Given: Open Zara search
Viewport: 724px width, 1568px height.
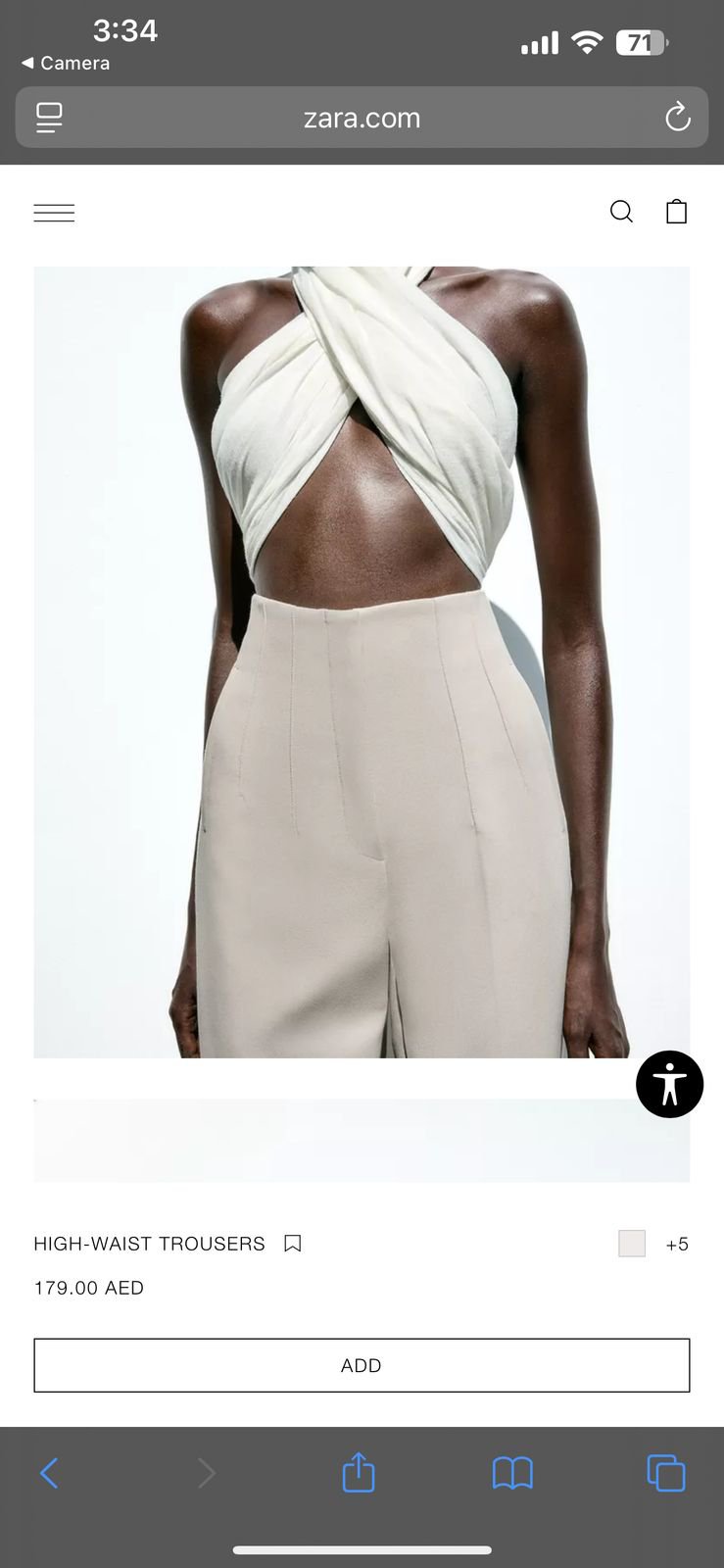Looking at the screenshot, I should pos(621,212).
